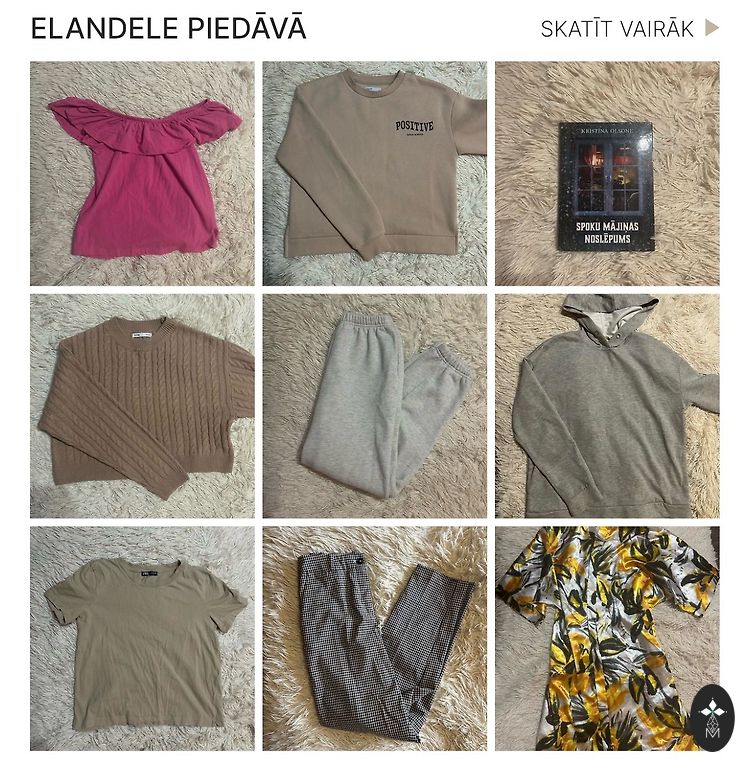The image size is (751, 768).
Task: Tap the round floating emblem button
Action: 712,718
